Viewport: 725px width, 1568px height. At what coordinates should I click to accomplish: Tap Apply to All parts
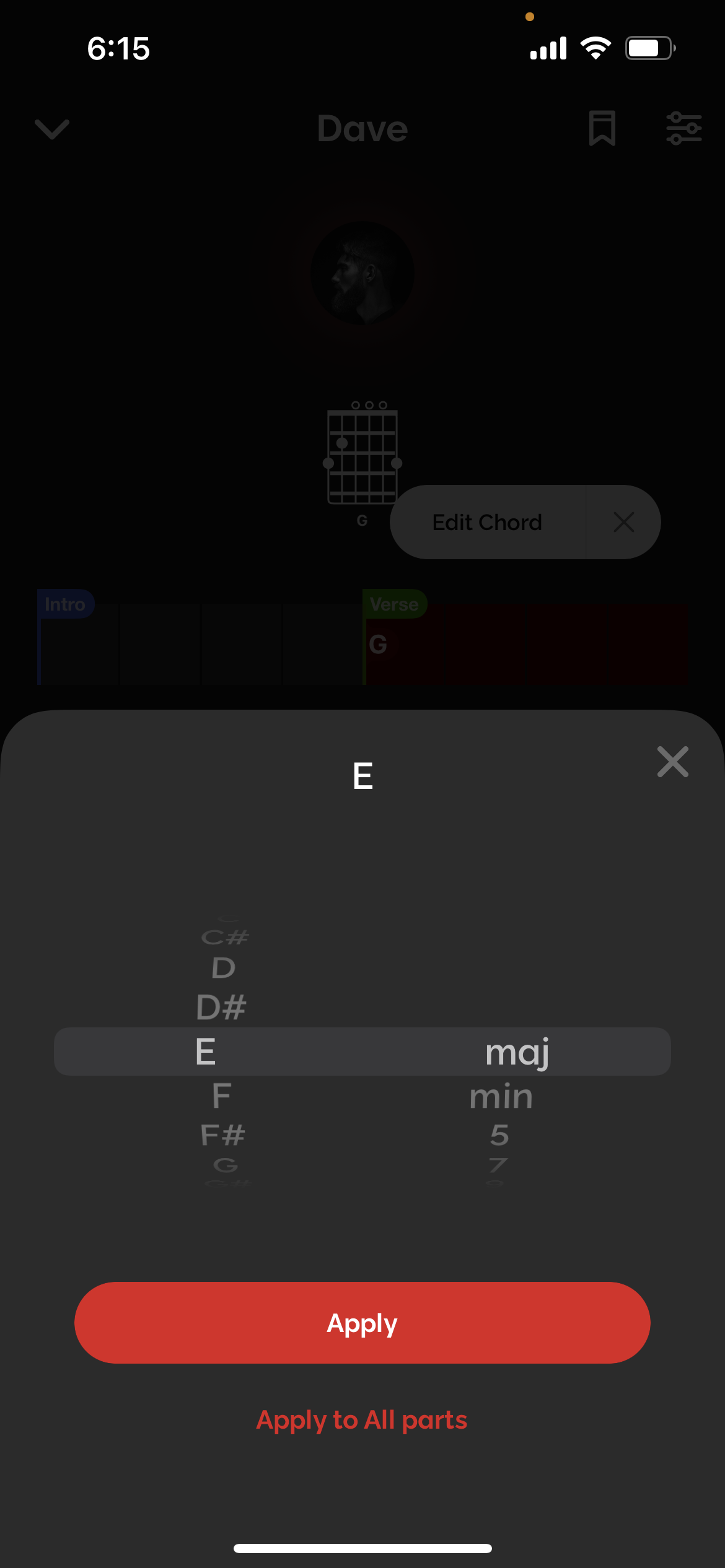coord(362,1419)
